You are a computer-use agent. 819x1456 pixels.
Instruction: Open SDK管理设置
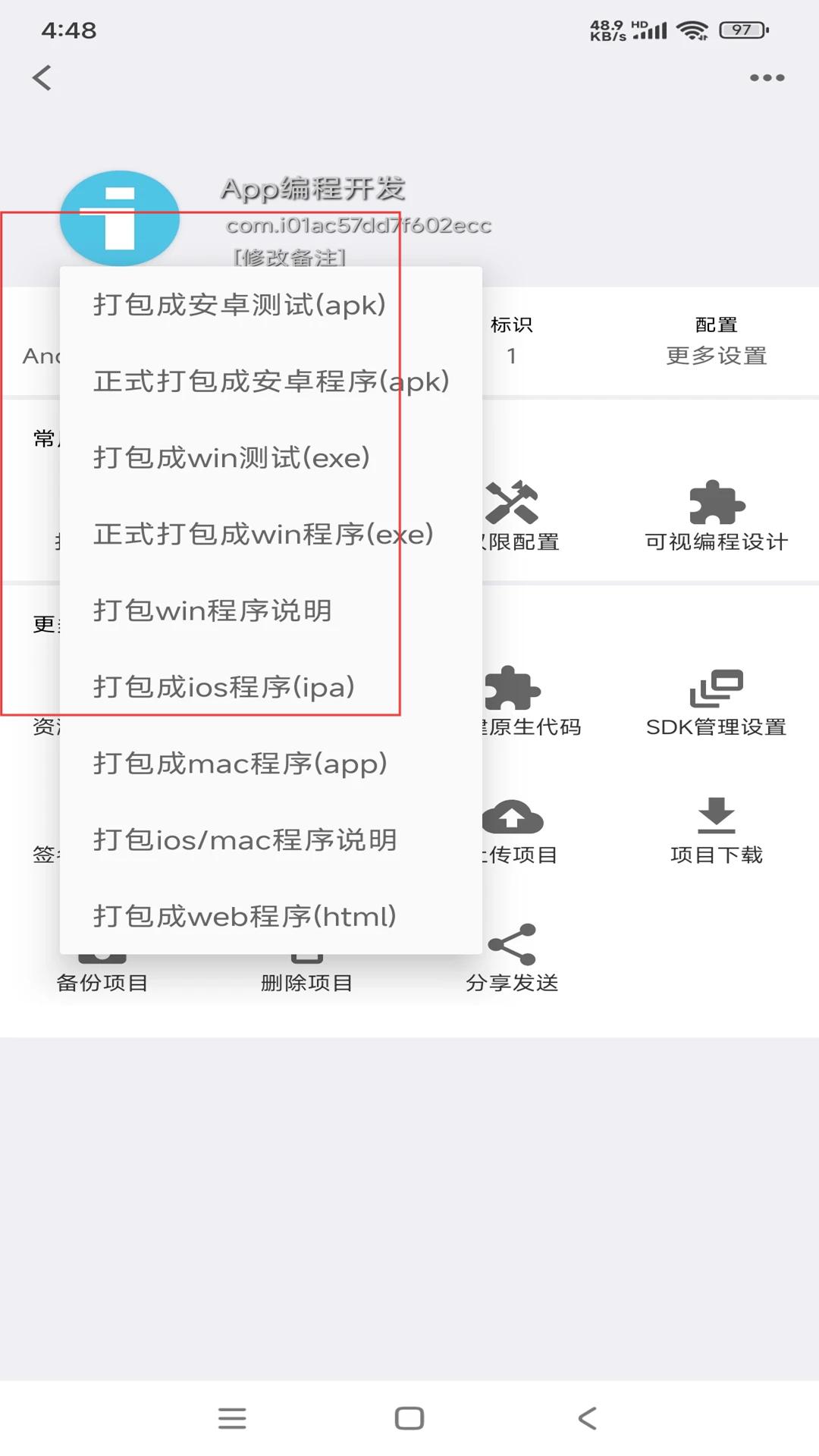click(717, 702)
